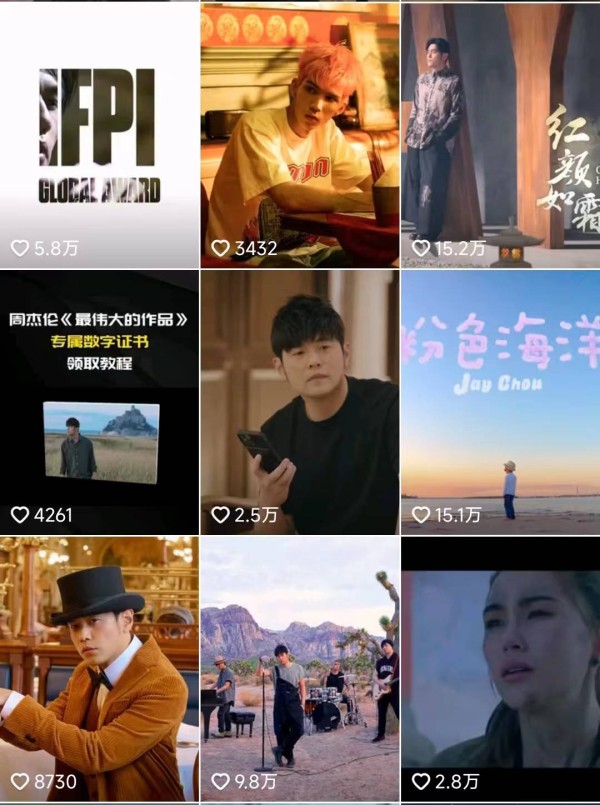
Task: Open the crying woman video with 2.8万 likes
Action: (x=500, y=668)
